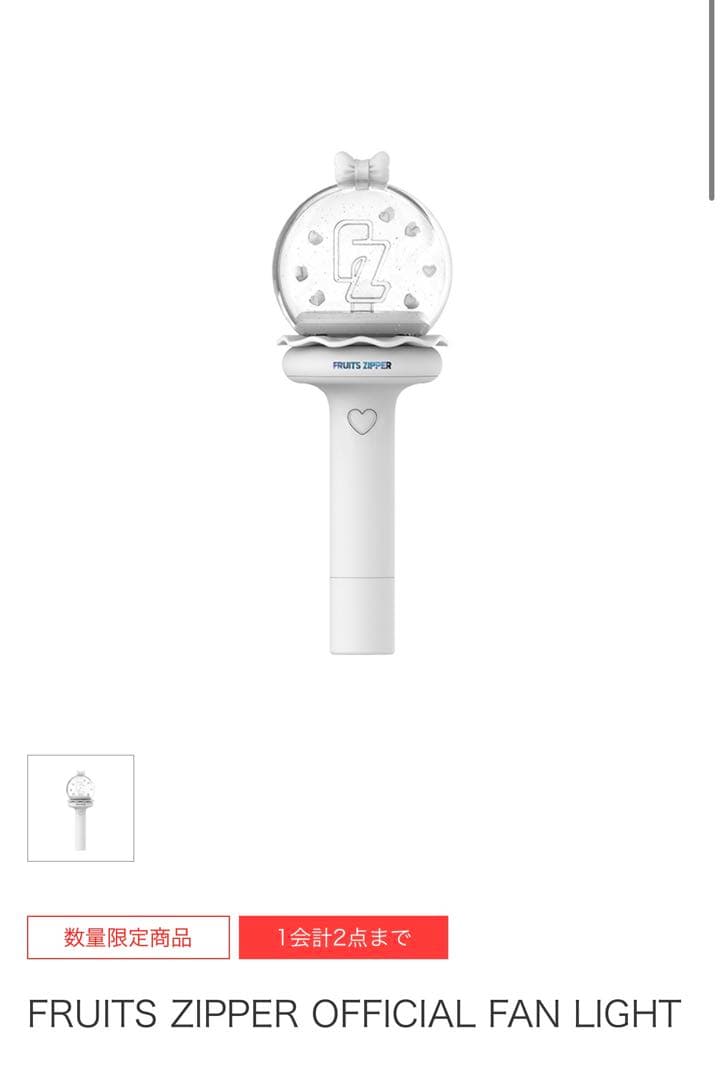Click the filled red quantity-limit box

[x=345, y=936]
